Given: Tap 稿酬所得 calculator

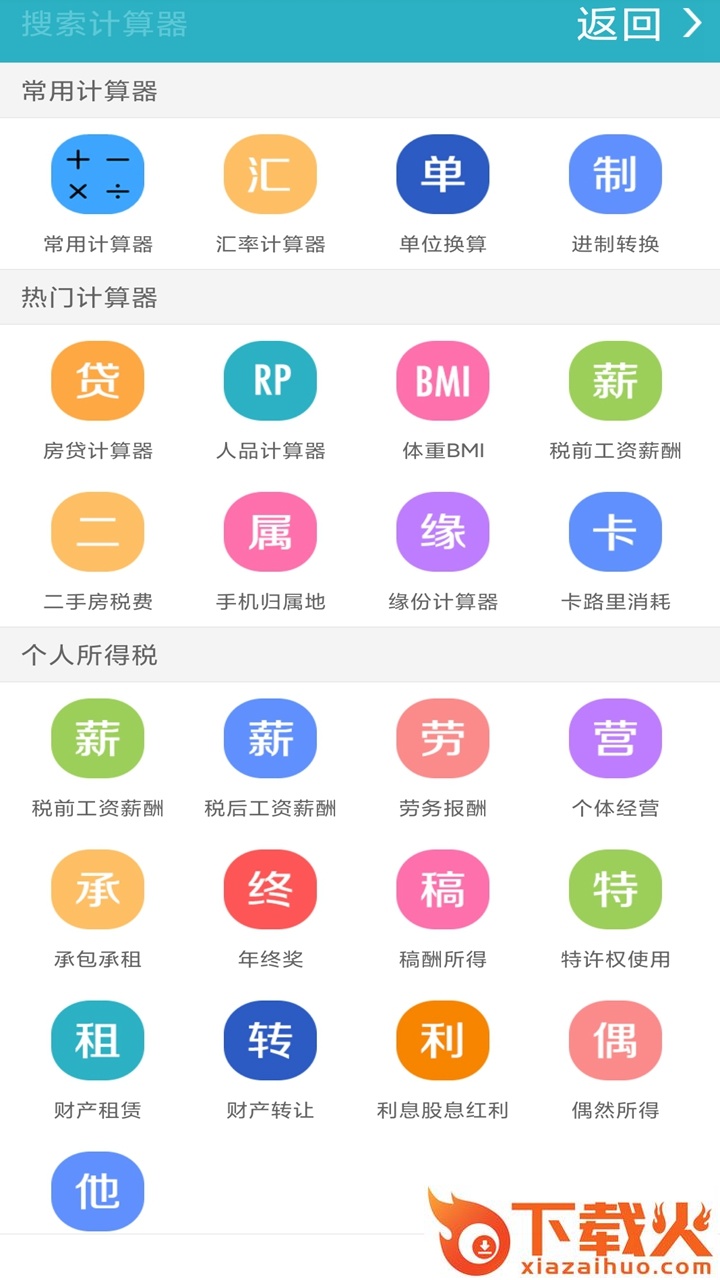Looking at the screenshot, I should tap(443, 890).
